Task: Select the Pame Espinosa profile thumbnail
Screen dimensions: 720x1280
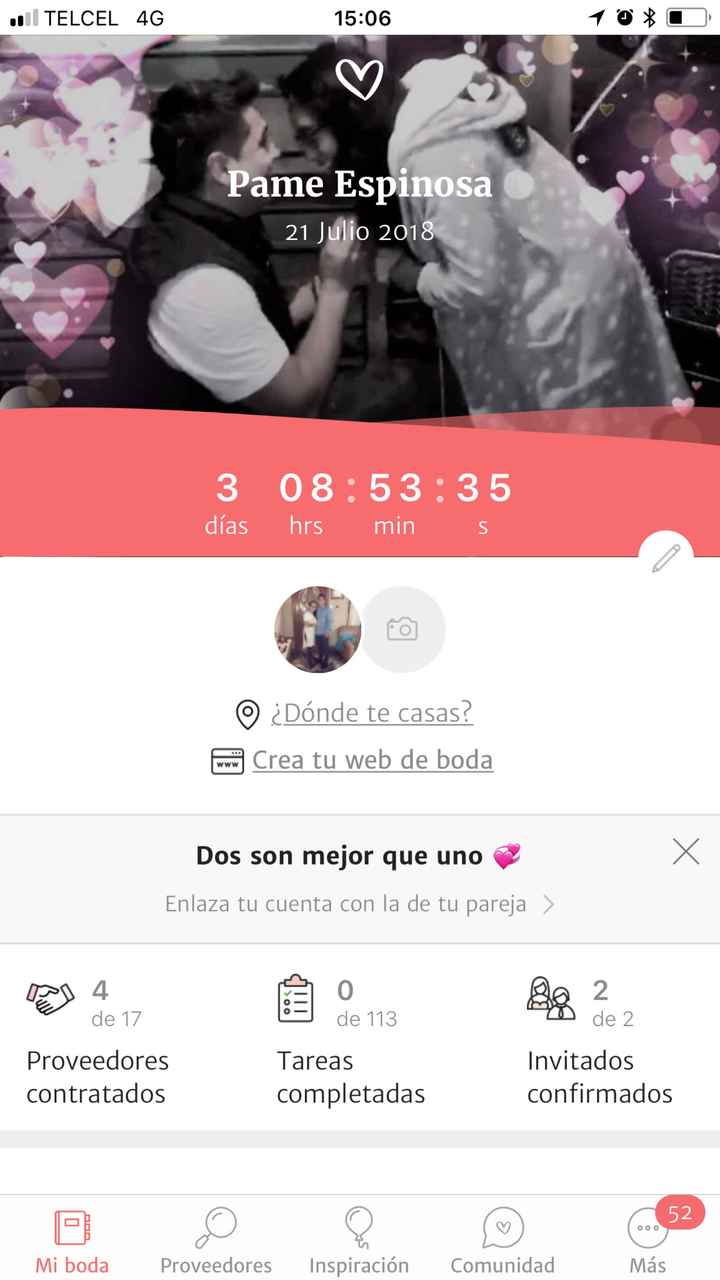Action: coord(317,628)
